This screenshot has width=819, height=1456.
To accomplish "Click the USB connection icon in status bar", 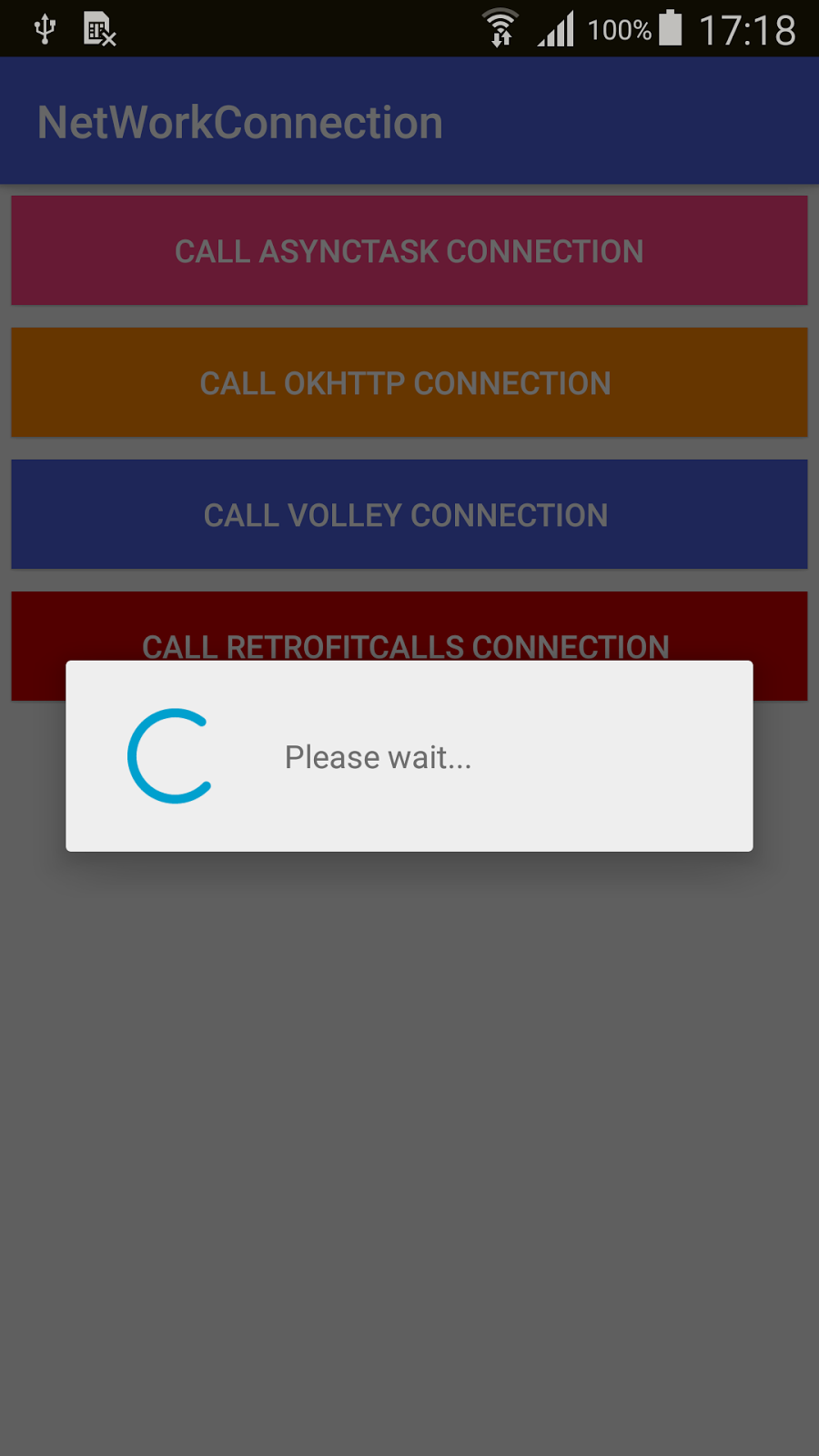I will 43,27.
